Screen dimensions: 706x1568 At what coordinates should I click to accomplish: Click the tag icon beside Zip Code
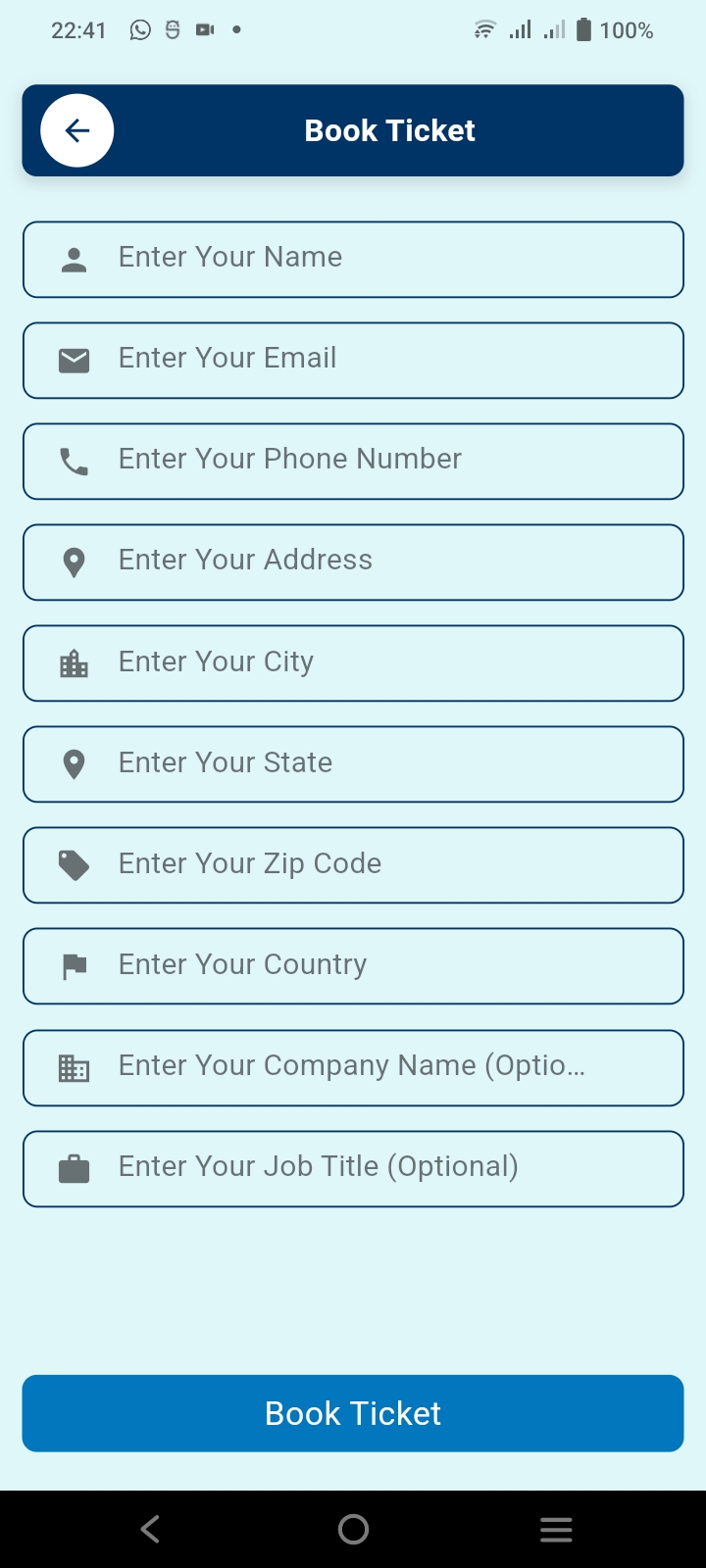pos(74,865)
